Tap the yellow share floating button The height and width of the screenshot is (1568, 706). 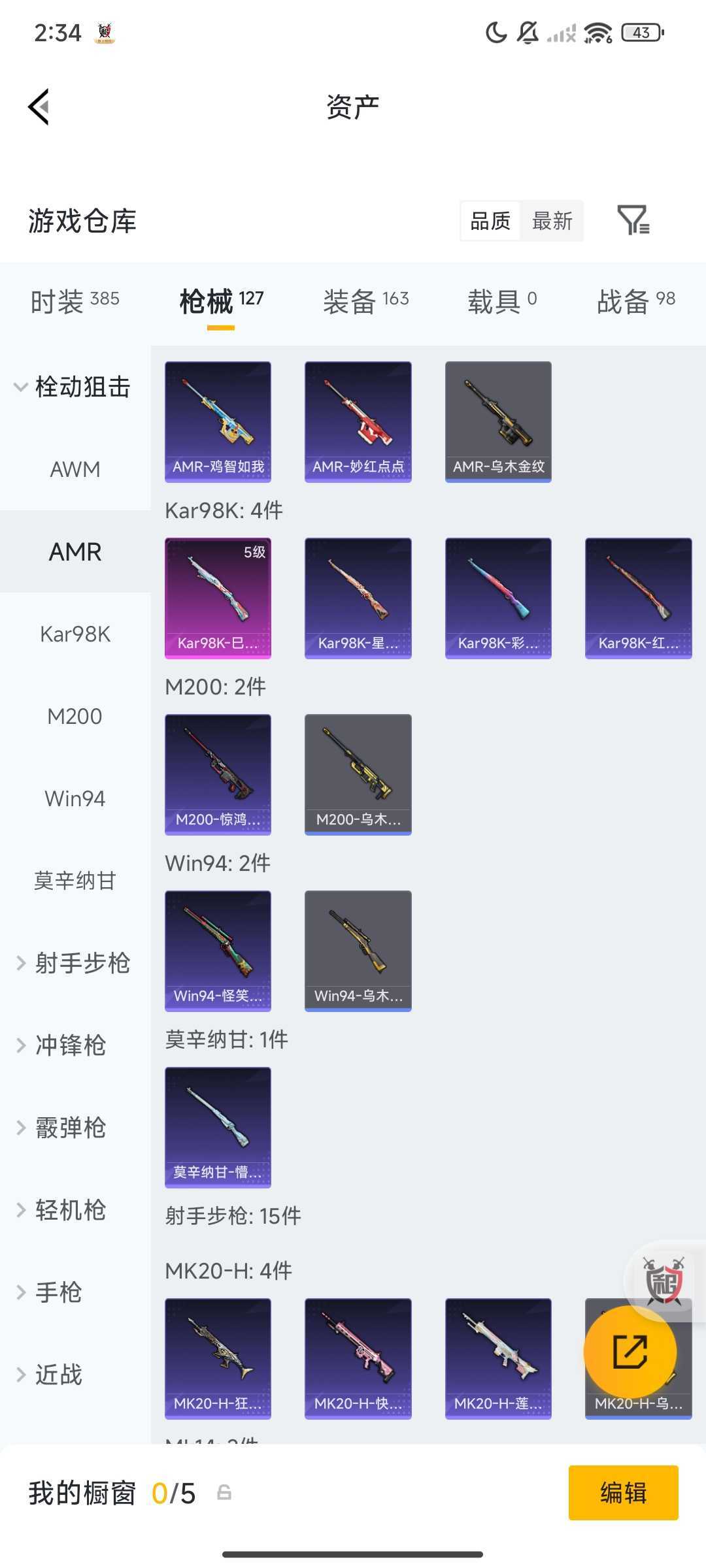[x=630, y=1352]
